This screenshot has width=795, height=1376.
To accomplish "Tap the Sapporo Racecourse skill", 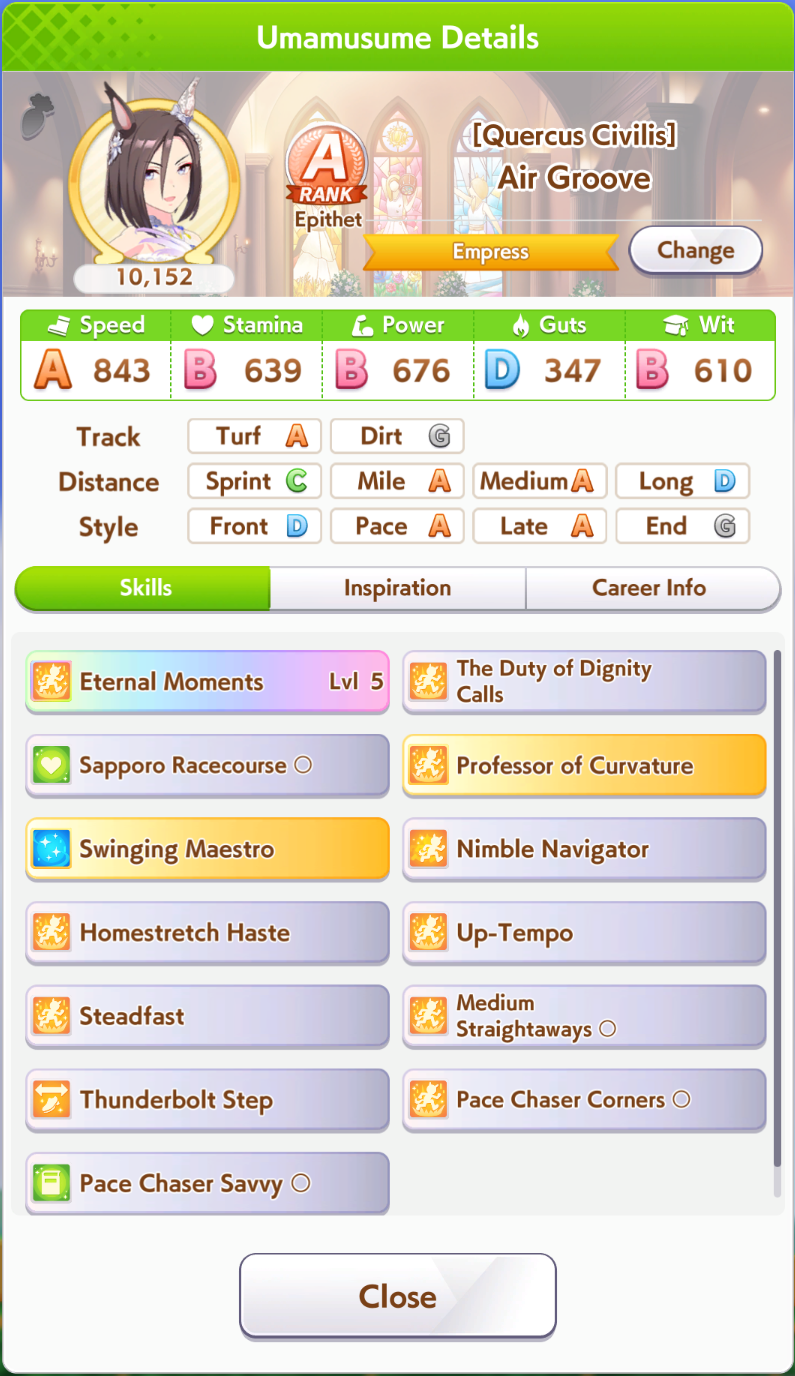I will tap(207, 766).
